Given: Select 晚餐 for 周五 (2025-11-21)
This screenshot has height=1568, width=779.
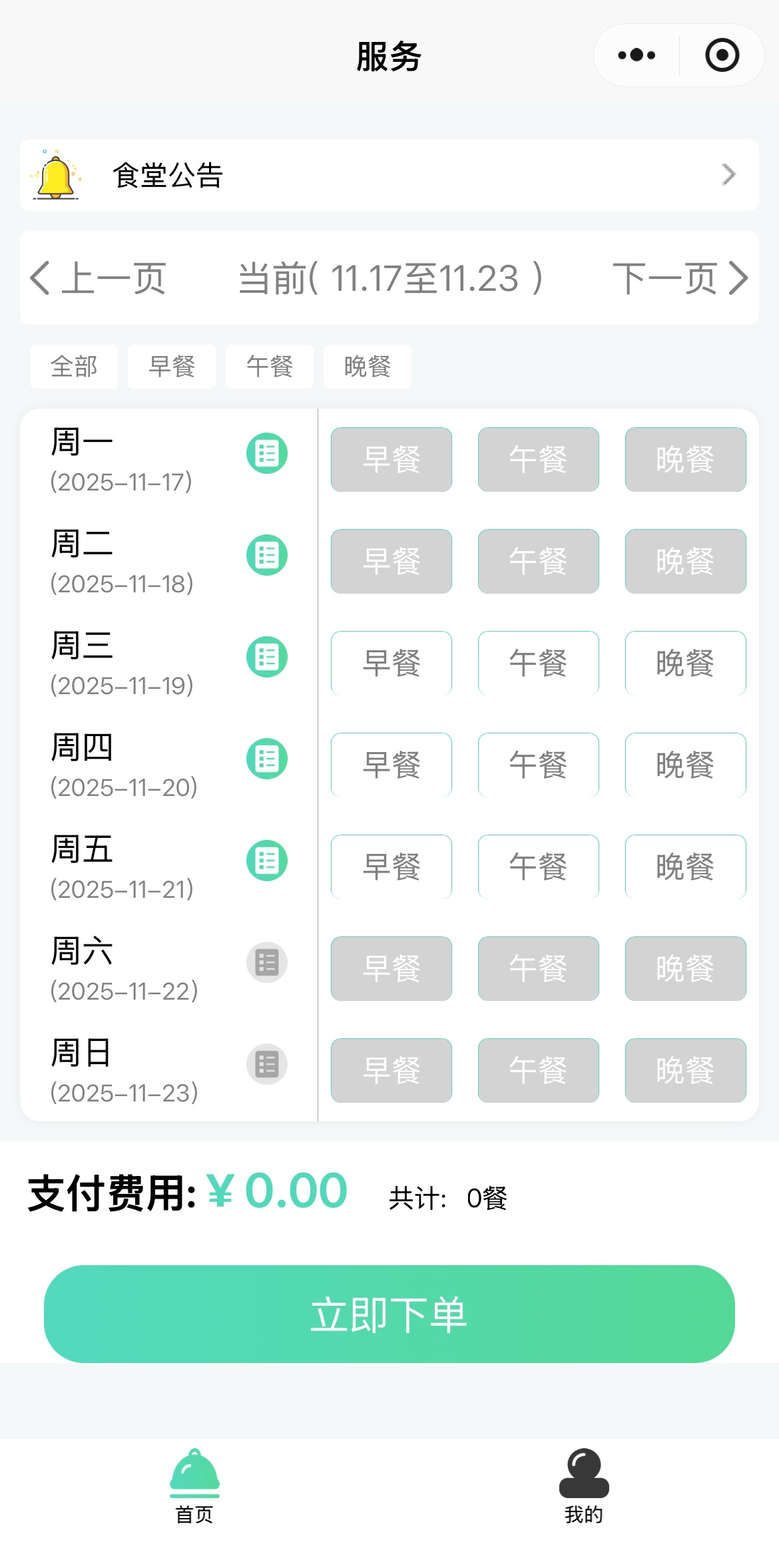Looking at the screenshot, I should tap(685, 867).
